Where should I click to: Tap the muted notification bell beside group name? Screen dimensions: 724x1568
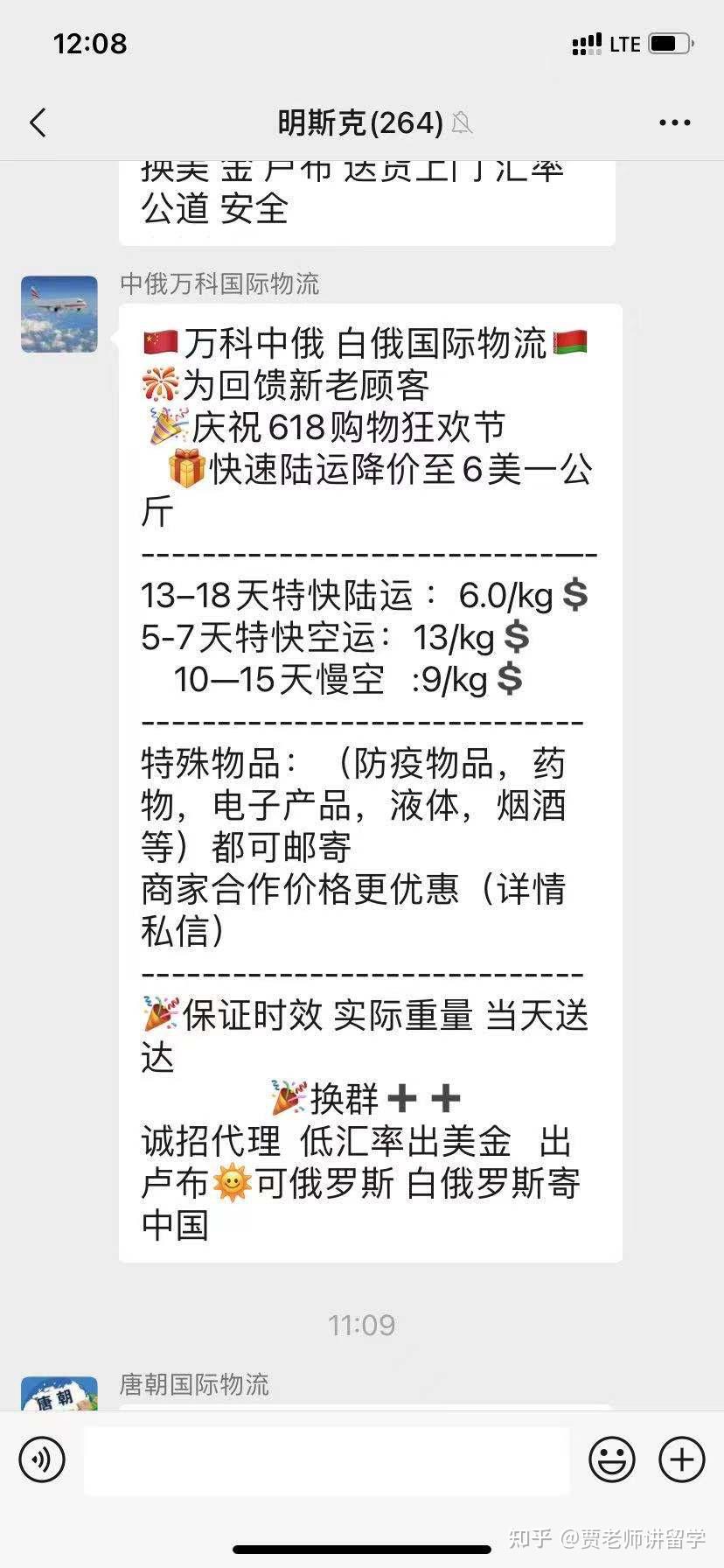click(x=462, y=122)
